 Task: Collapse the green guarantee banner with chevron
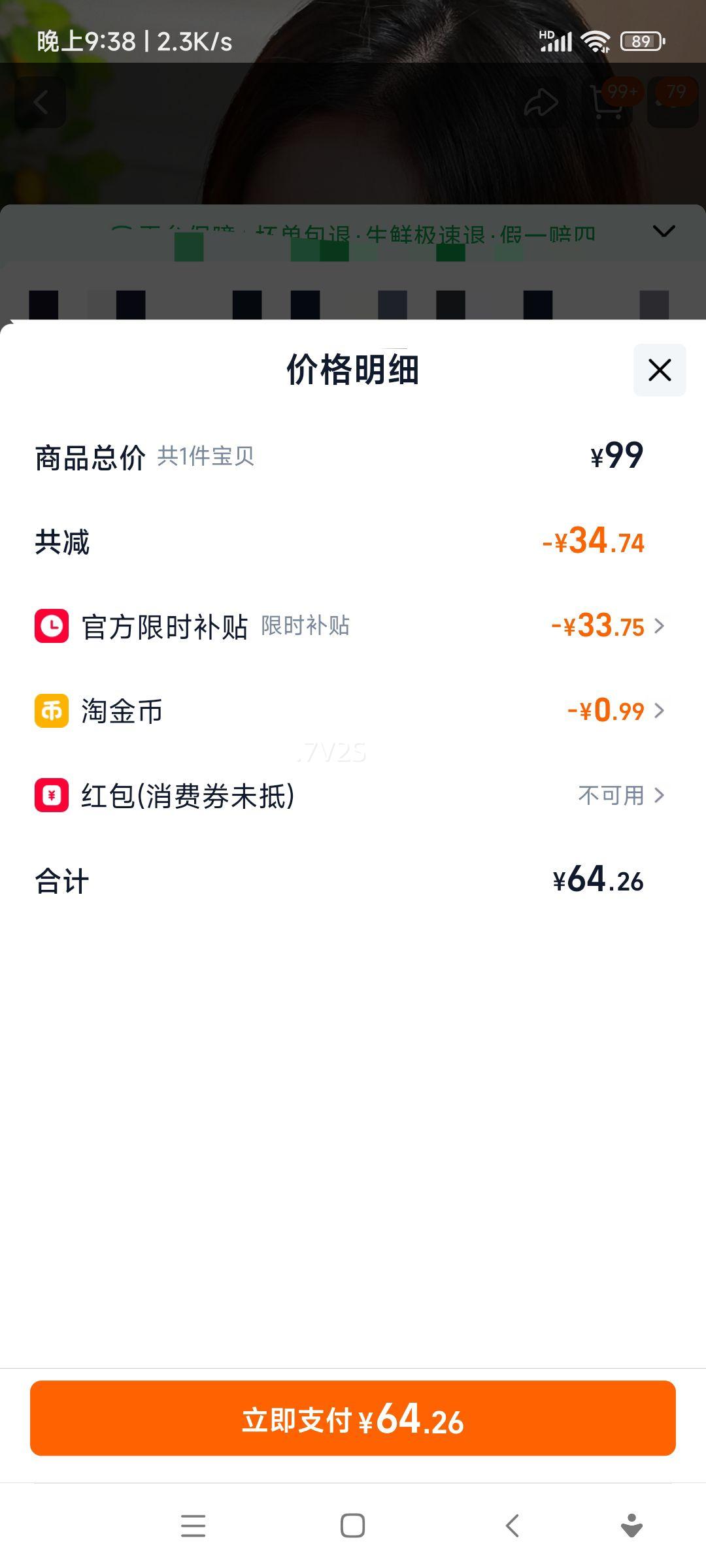click(662, 233)
